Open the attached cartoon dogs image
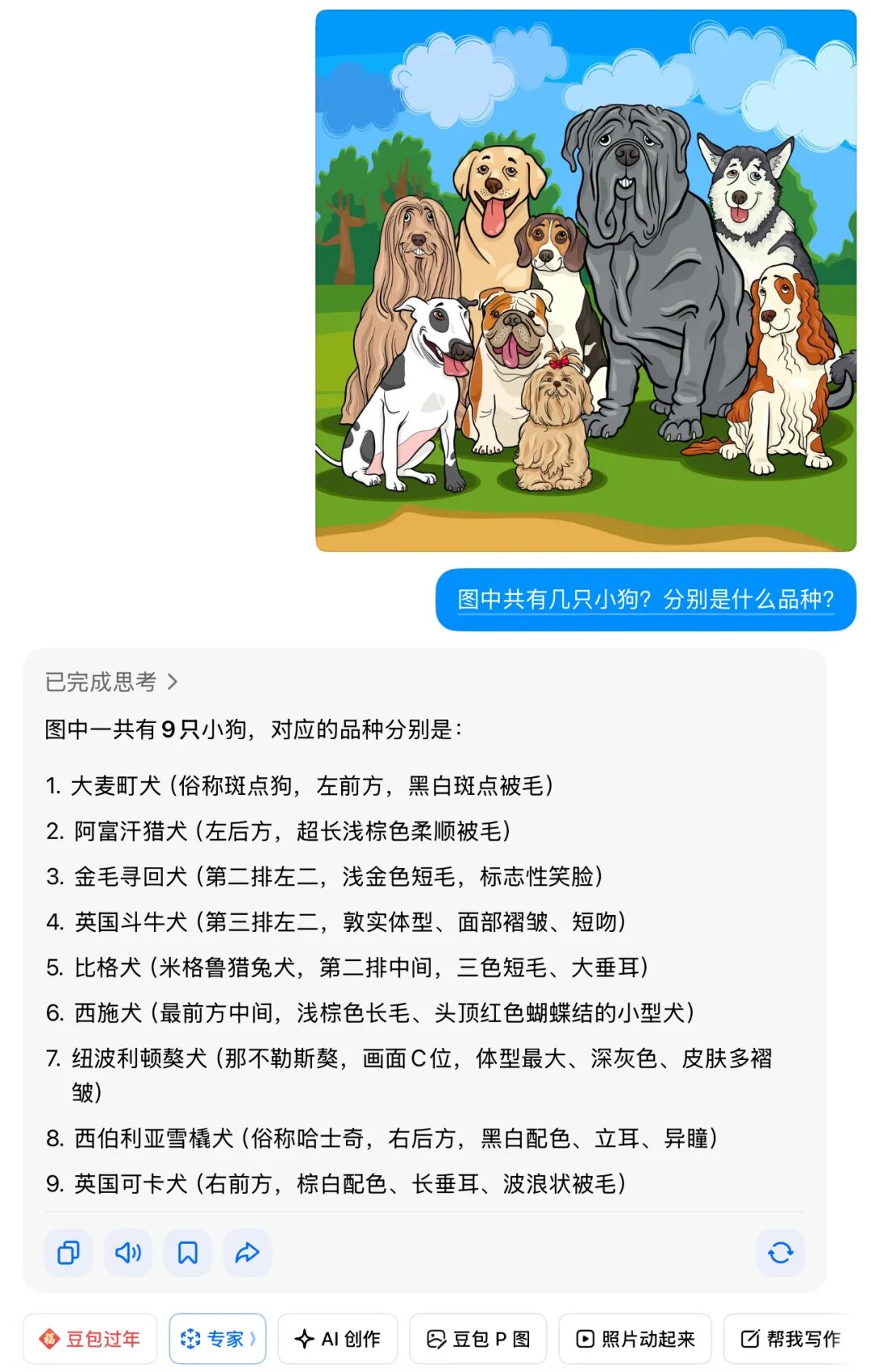 click(586, 281)
